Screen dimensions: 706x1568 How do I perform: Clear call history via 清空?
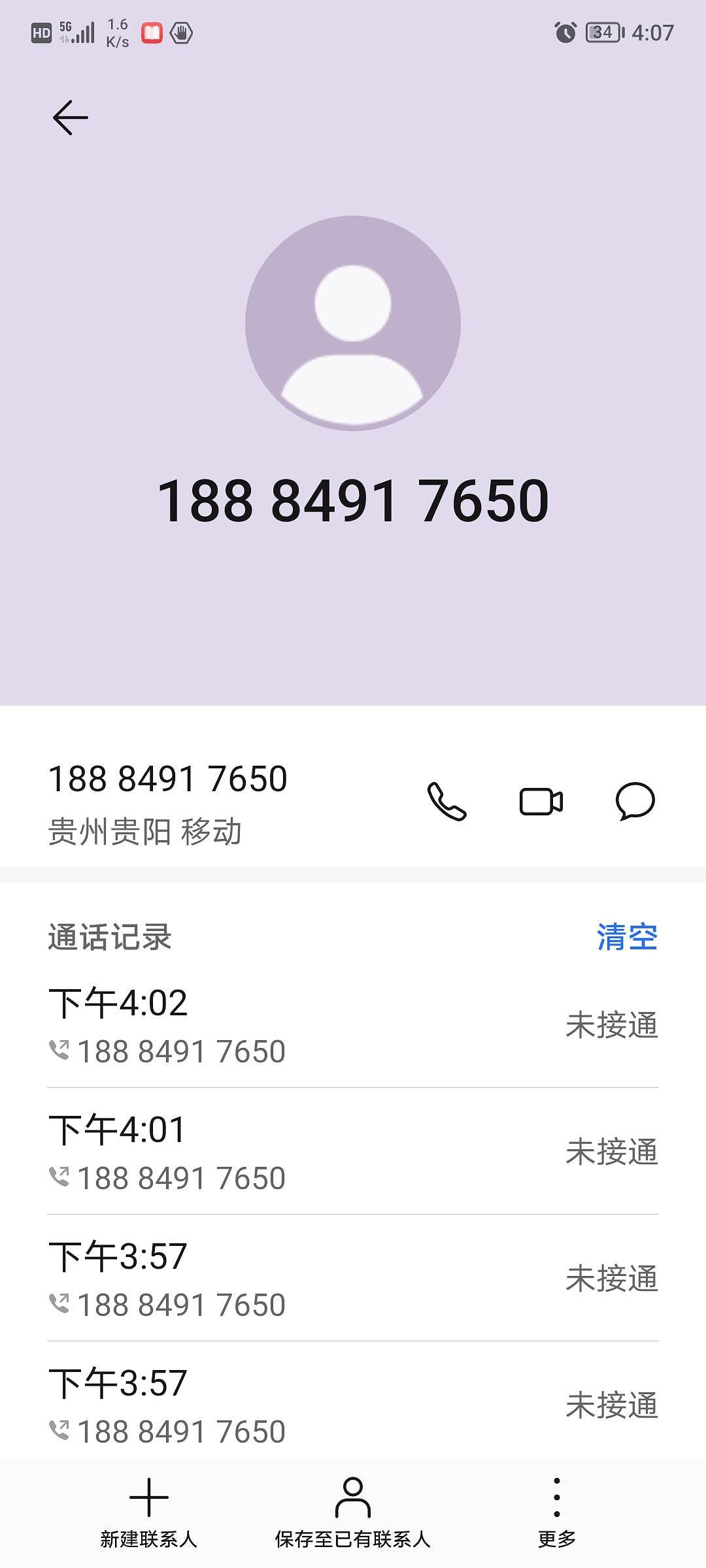coord(627,937)
